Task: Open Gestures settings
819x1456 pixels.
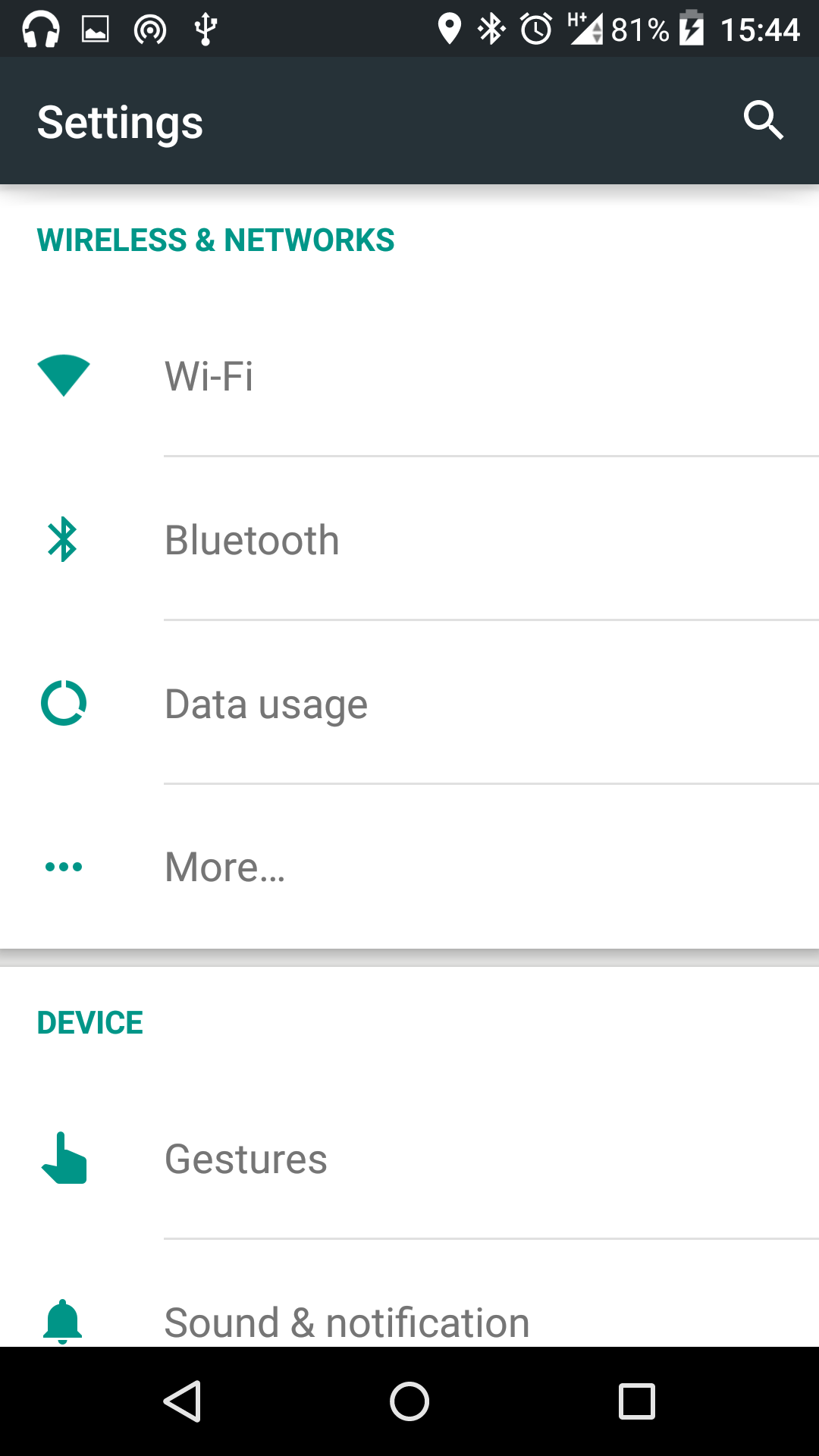Action: pyautogui.click(x=409, y=1158)
